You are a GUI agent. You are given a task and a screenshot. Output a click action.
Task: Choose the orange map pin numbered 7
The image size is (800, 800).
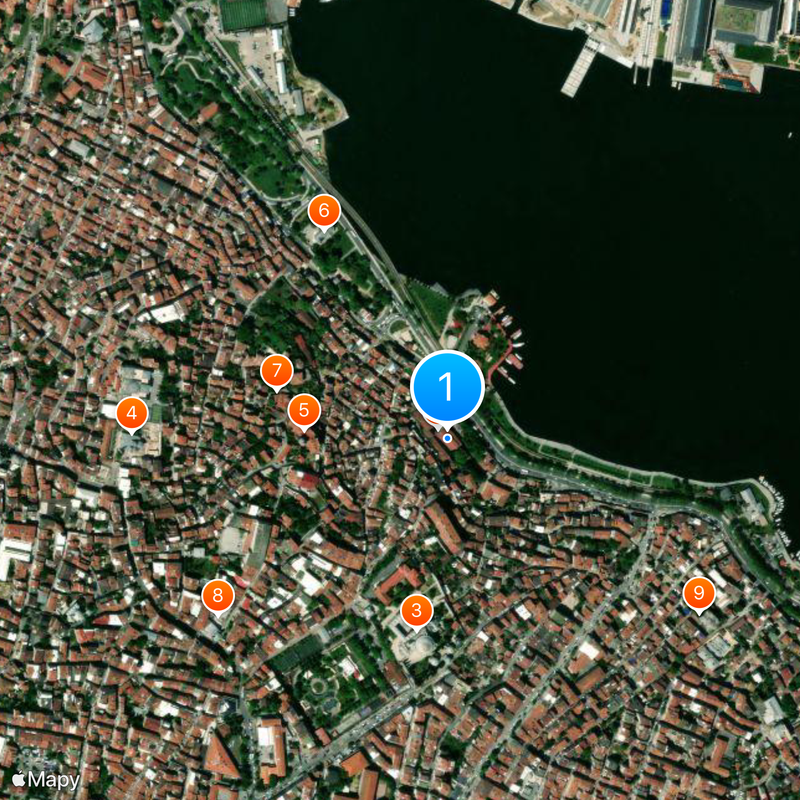[x=276, y=371]
